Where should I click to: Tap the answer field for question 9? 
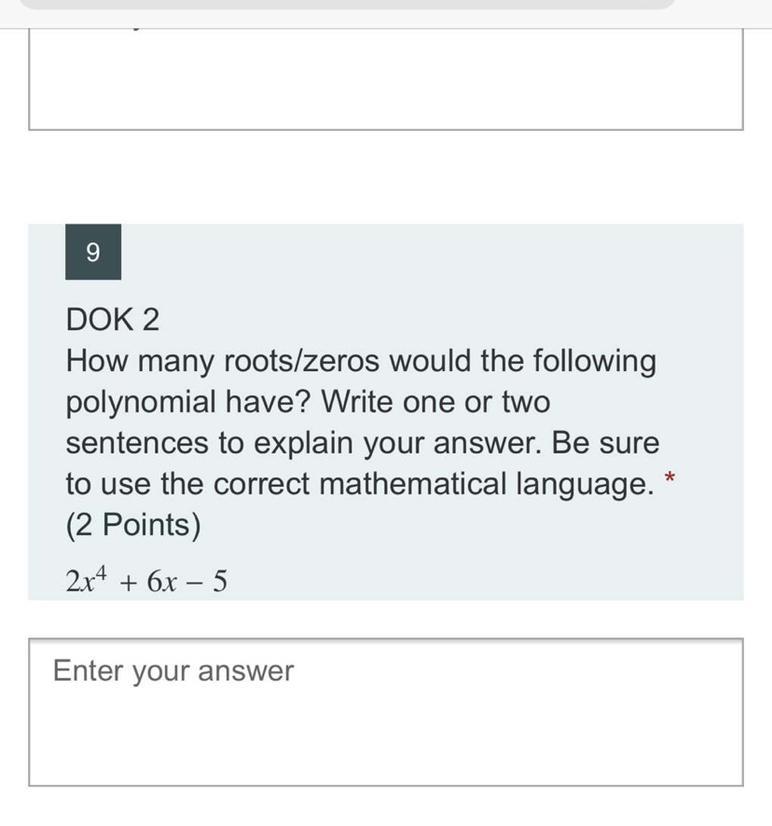(x=385, y=711)
